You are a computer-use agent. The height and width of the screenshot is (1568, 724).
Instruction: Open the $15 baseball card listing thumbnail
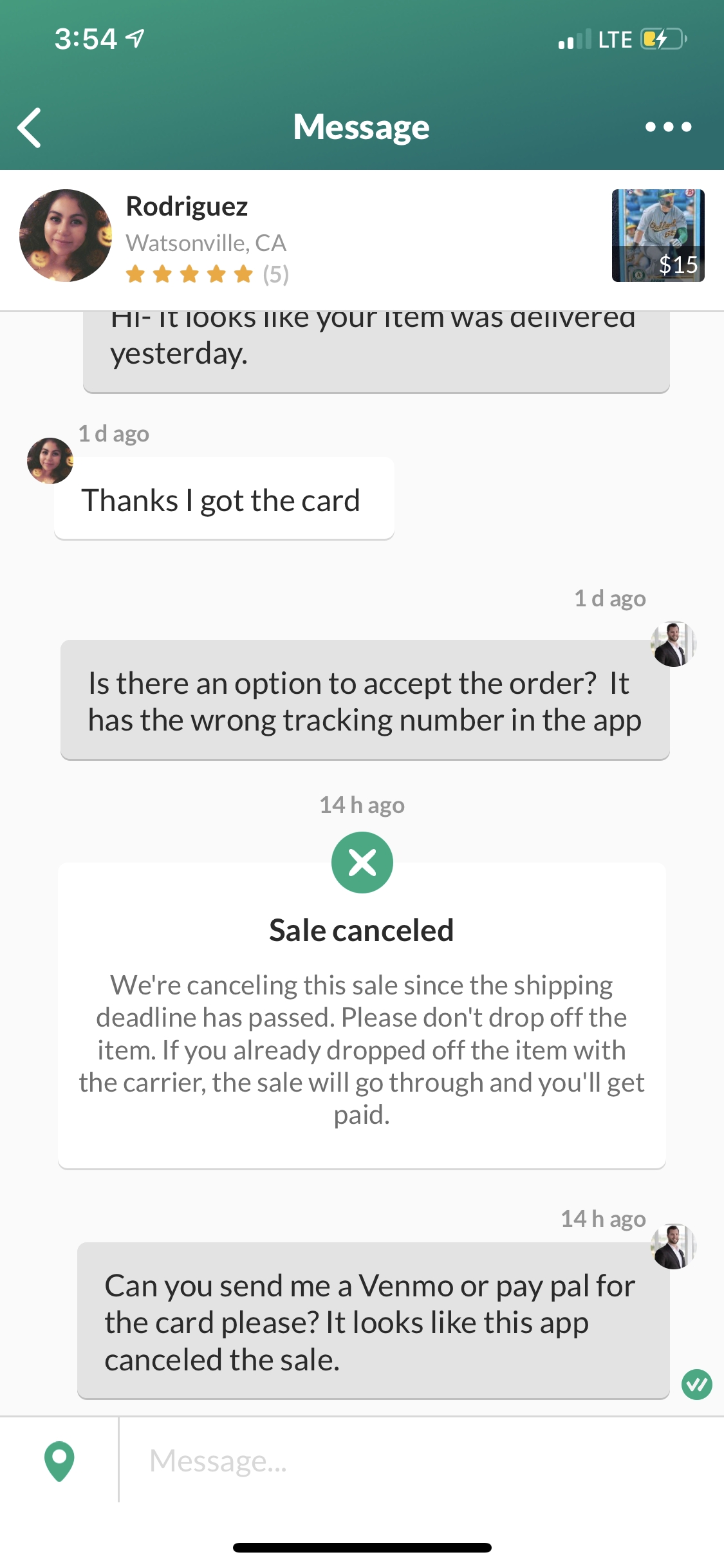coord(658,235)
